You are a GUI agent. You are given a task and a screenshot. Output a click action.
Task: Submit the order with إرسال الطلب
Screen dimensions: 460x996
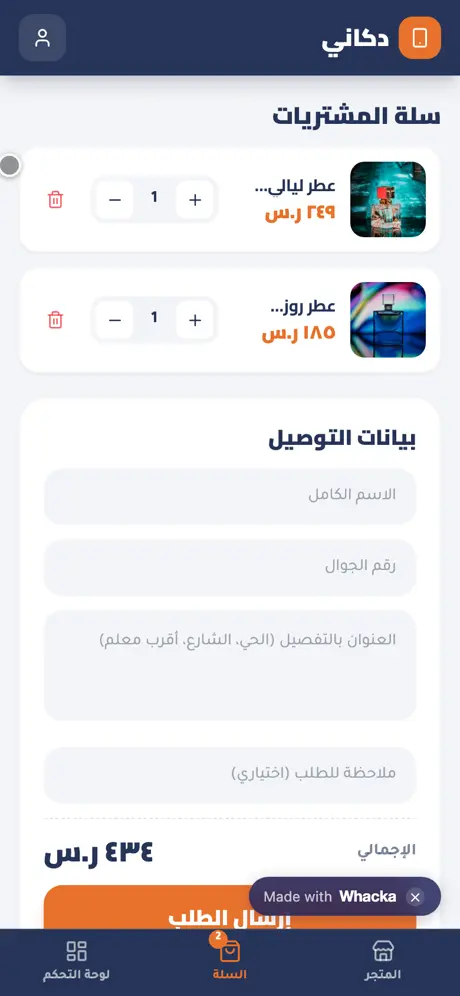point(230,908)
